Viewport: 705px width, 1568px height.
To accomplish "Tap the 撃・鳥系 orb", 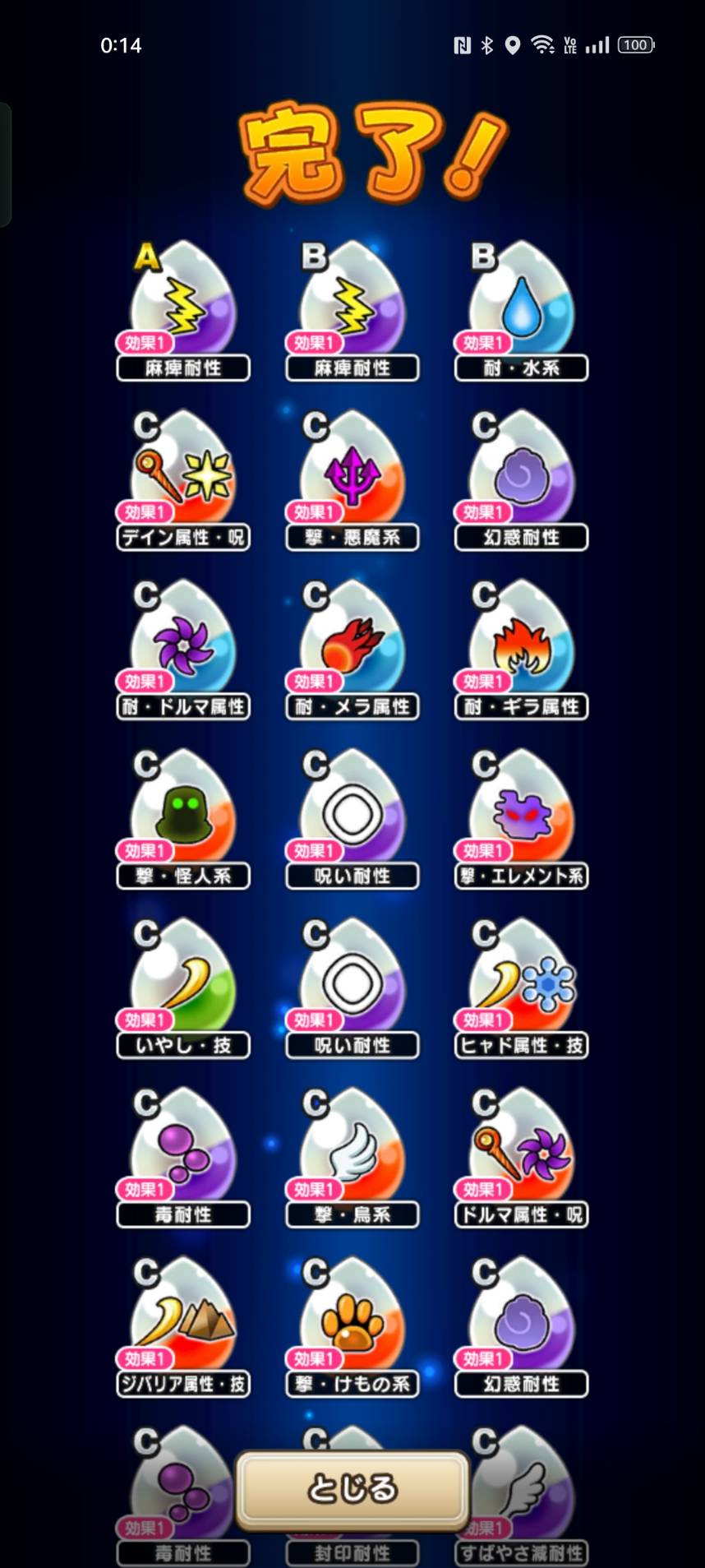I will pyautogui.click(x=352, y=1155).
